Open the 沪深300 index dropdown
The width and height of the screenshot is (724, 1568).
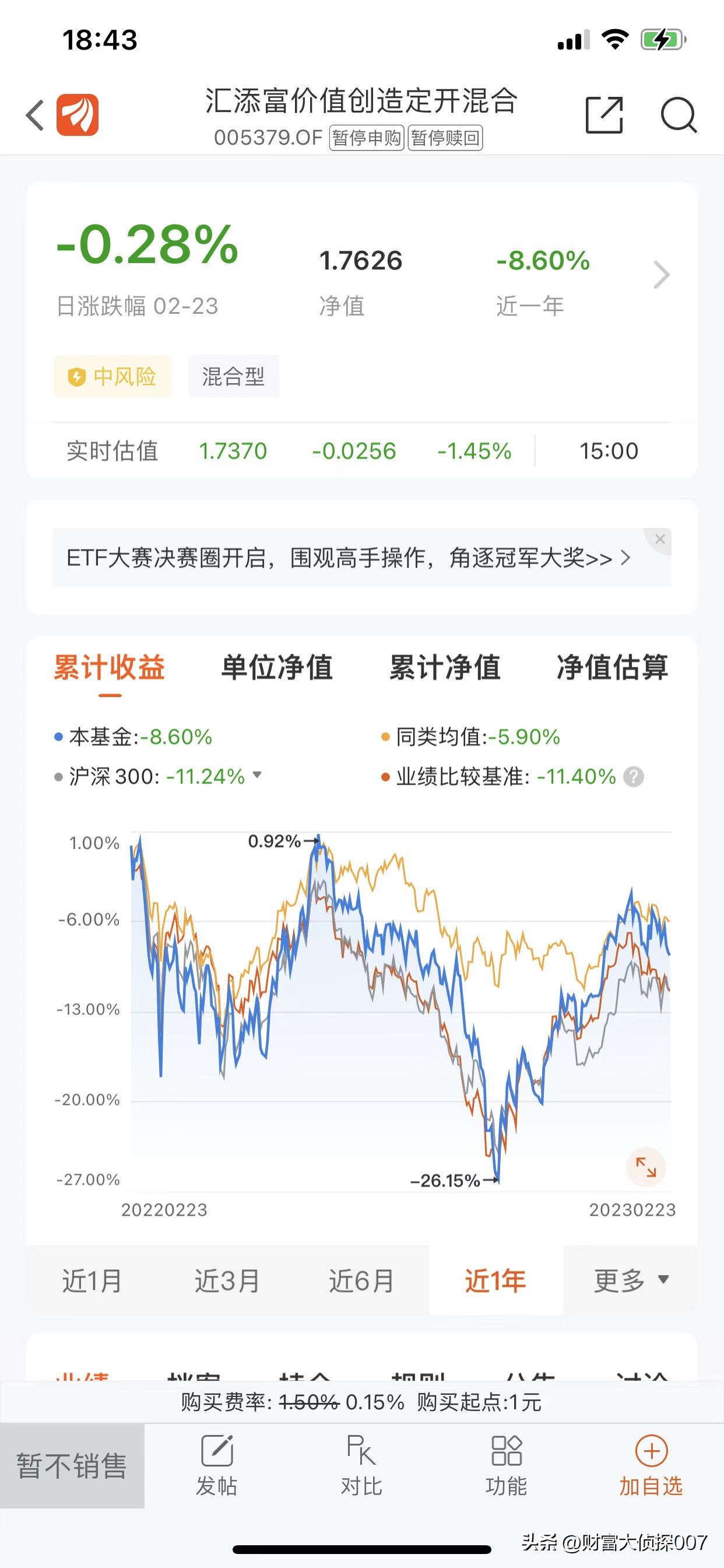coord(257,775)
